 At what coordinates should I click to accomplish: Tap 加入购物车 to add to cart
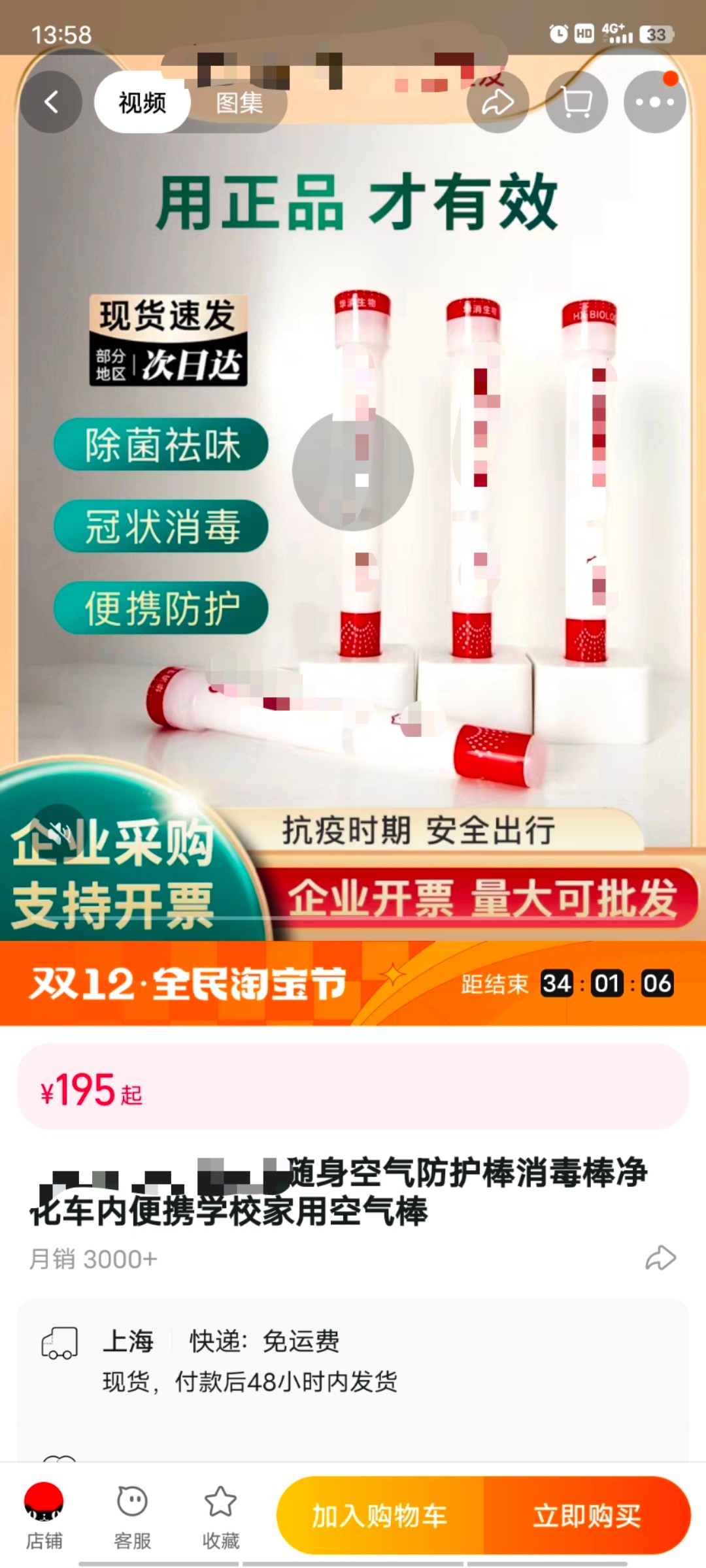(380, 1515)
